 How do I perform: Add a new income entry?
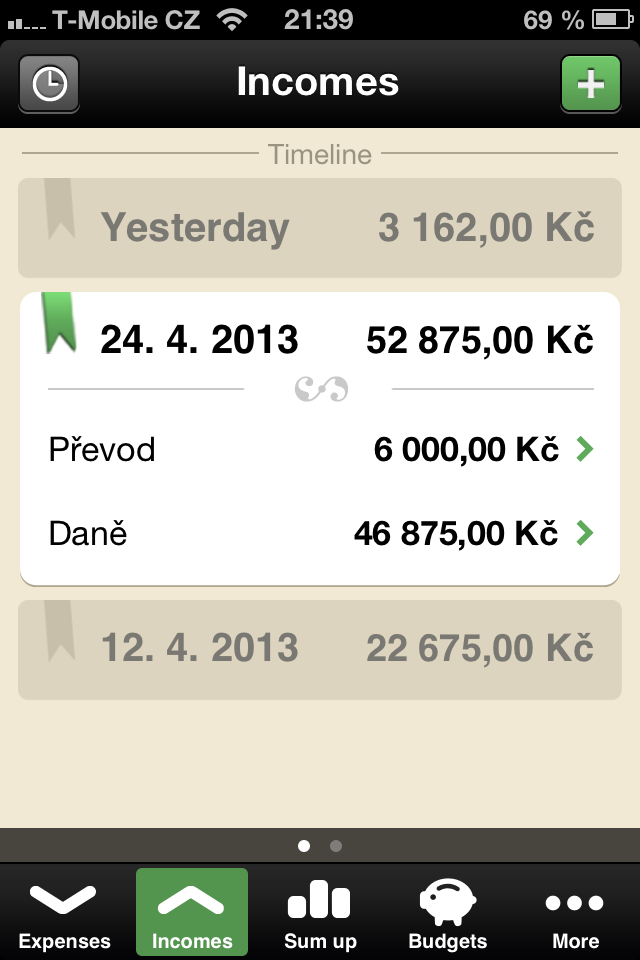click(x=590, y=84)
